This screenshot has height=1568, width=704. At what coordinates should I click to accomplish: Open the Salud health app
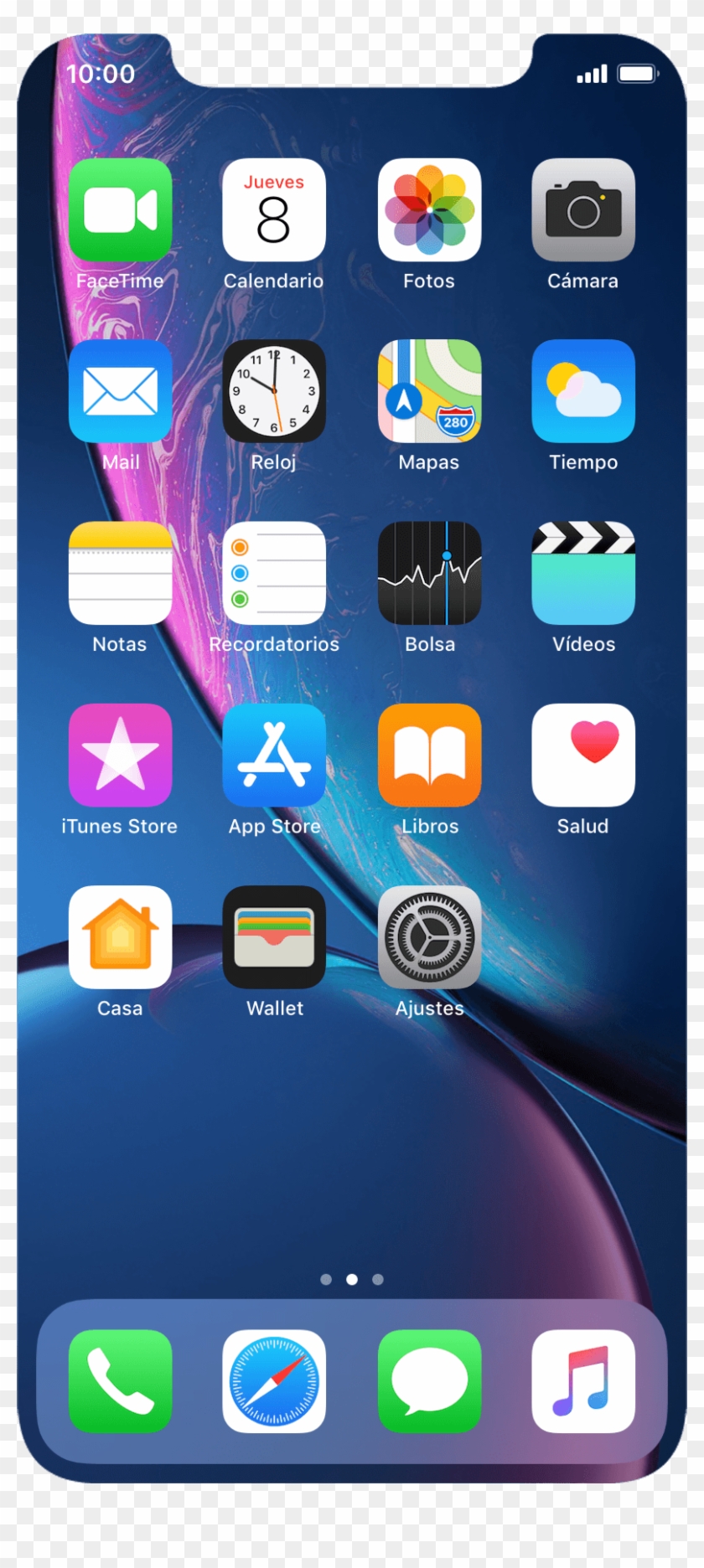pyautogui.click(x=583, y=755)
